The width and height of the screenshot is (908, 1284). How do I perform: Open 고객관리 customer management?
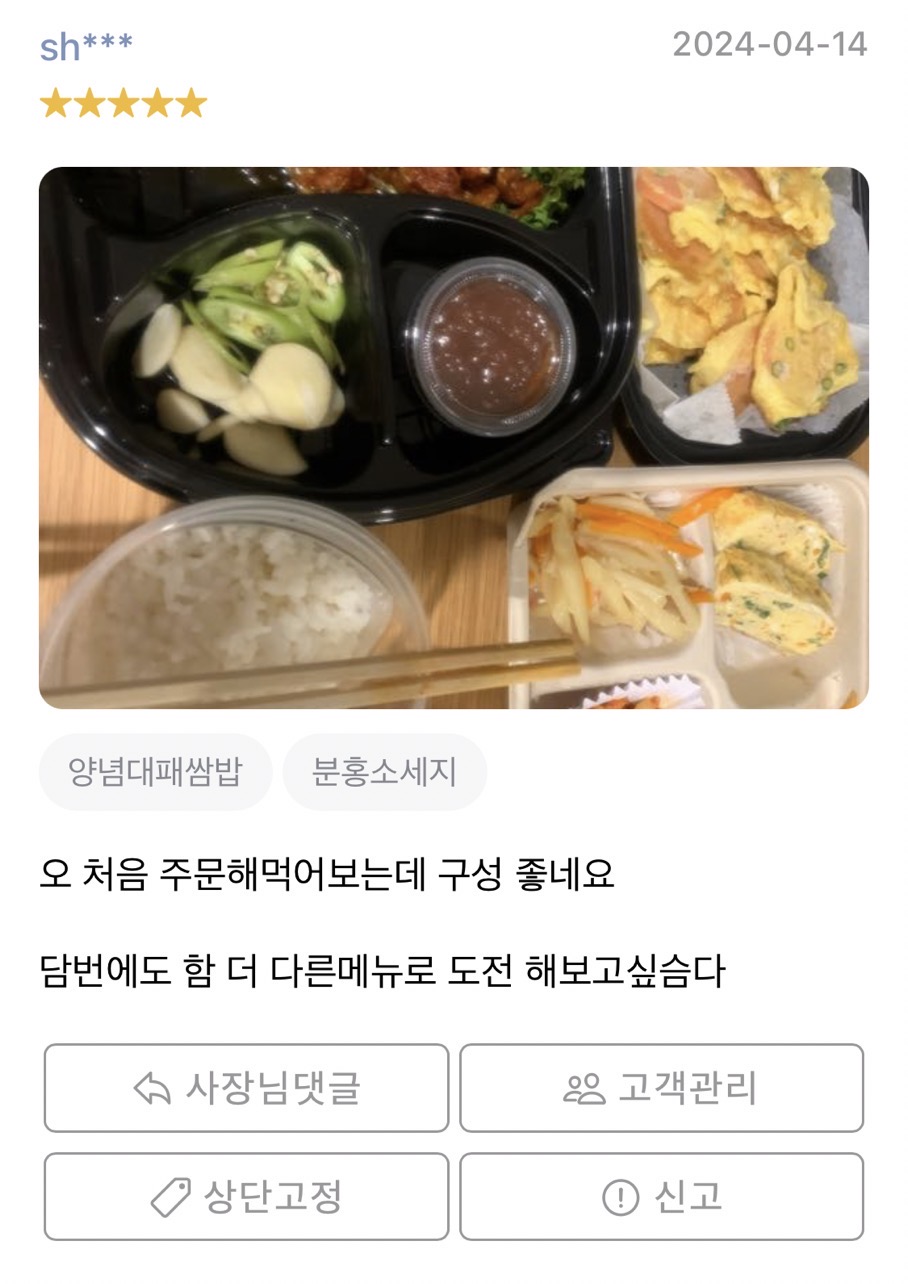(x=661, y=1088)
